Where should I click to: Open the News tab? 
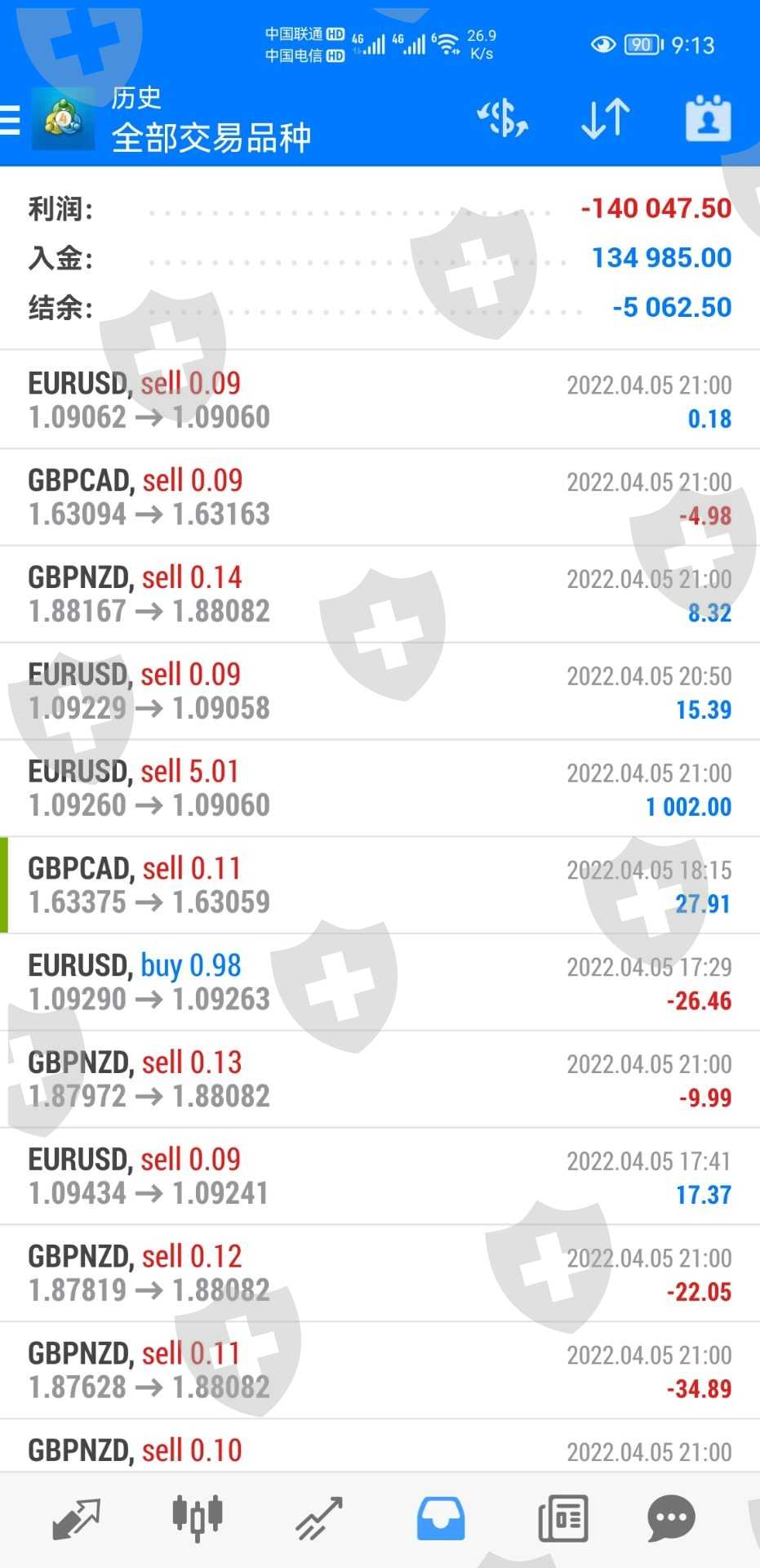coord(562,1519)
